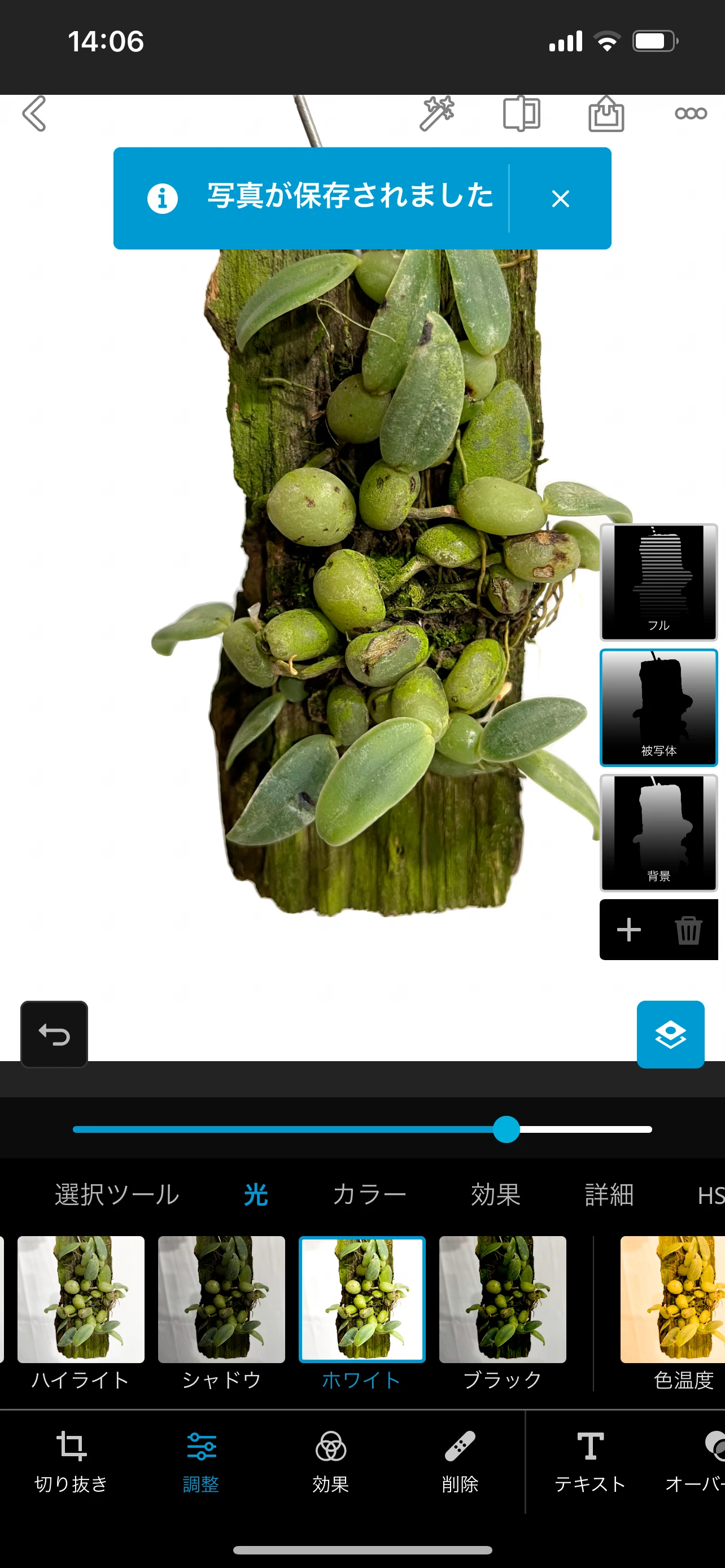Toggle the blue layers button
This screenshot has height=1568, width=725.
(x=670, y=1034)
